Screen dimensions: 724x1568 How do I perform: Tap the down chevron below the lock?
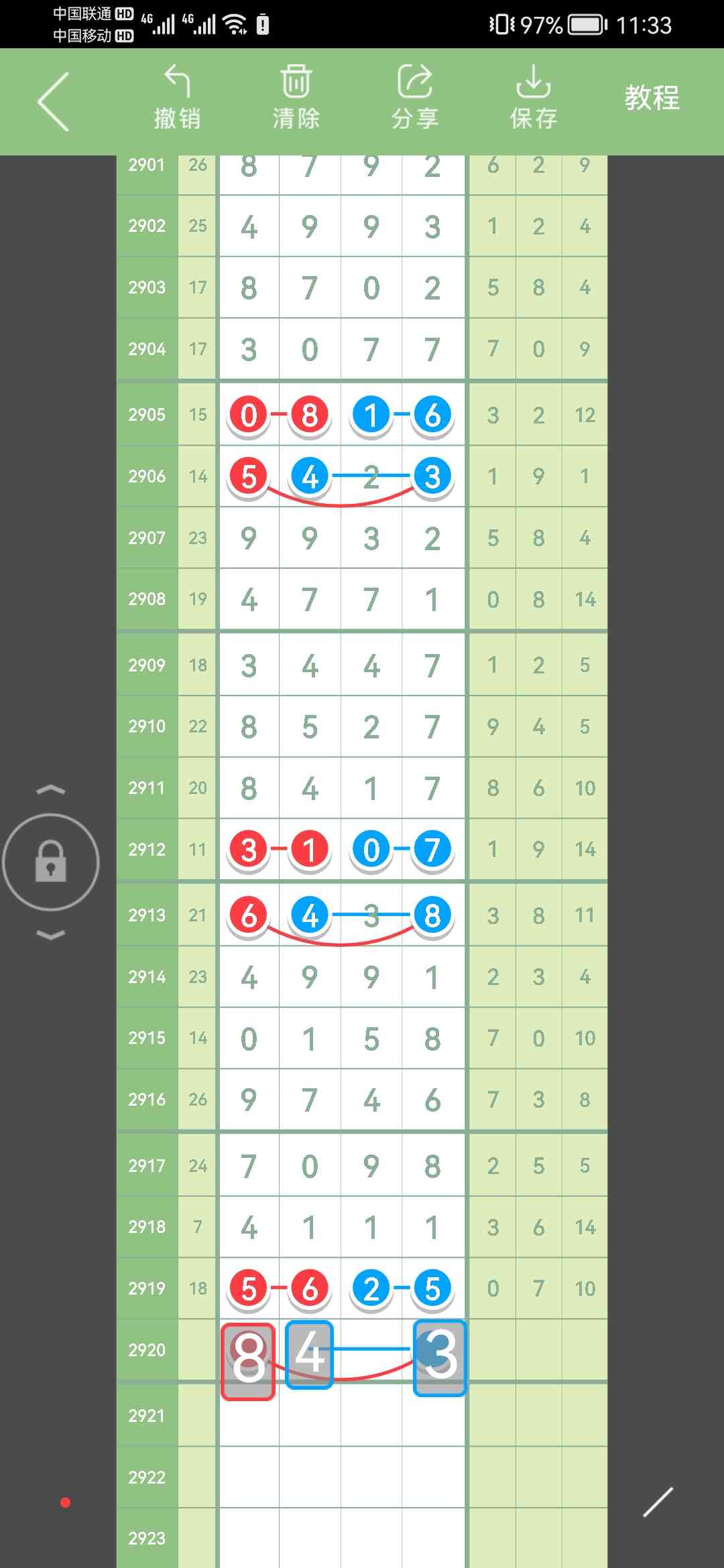coord(51,935)
